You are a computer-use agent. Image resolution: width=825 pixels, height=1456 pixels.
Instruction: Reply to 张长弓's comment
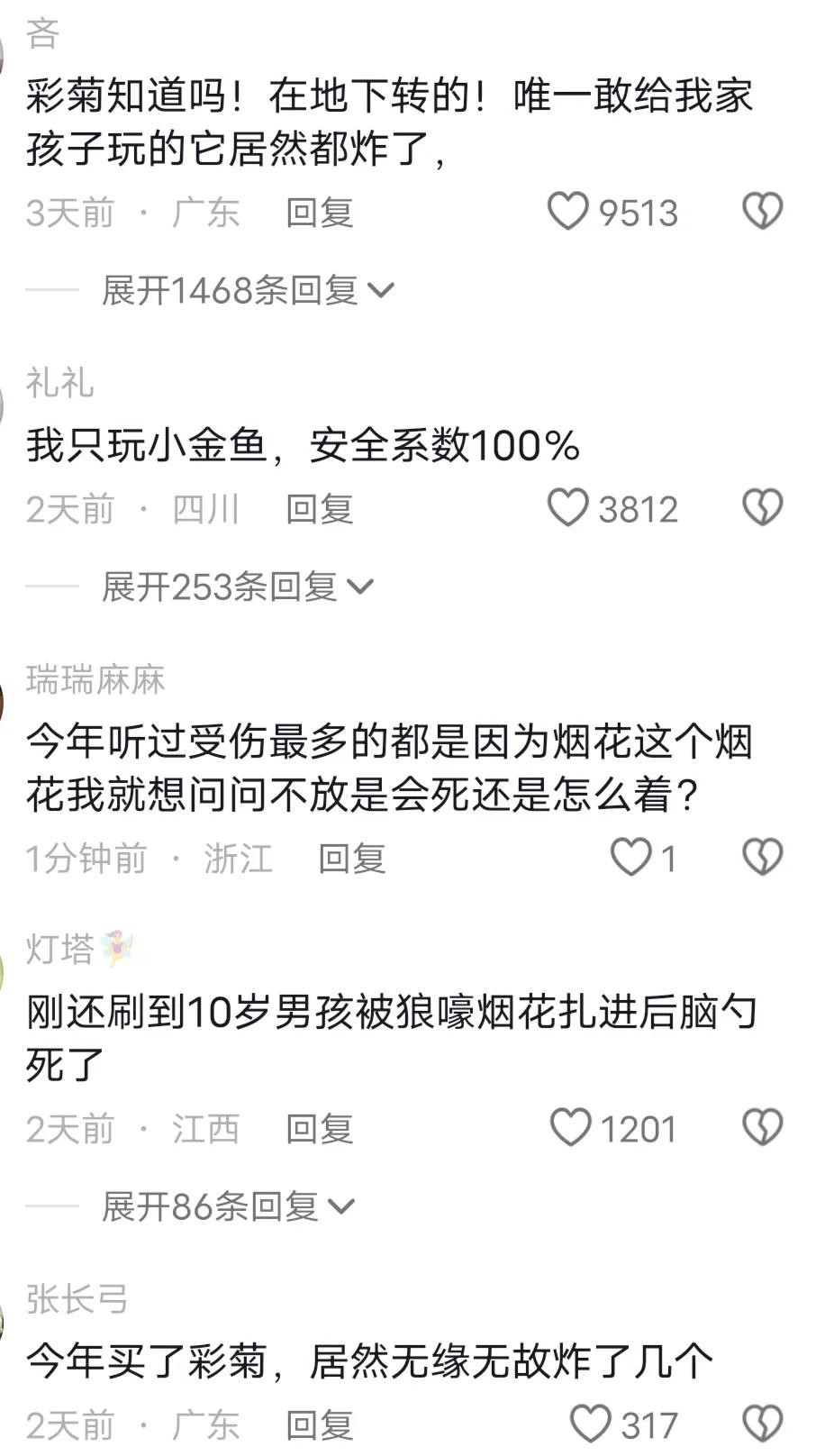tap(319, 1425)
